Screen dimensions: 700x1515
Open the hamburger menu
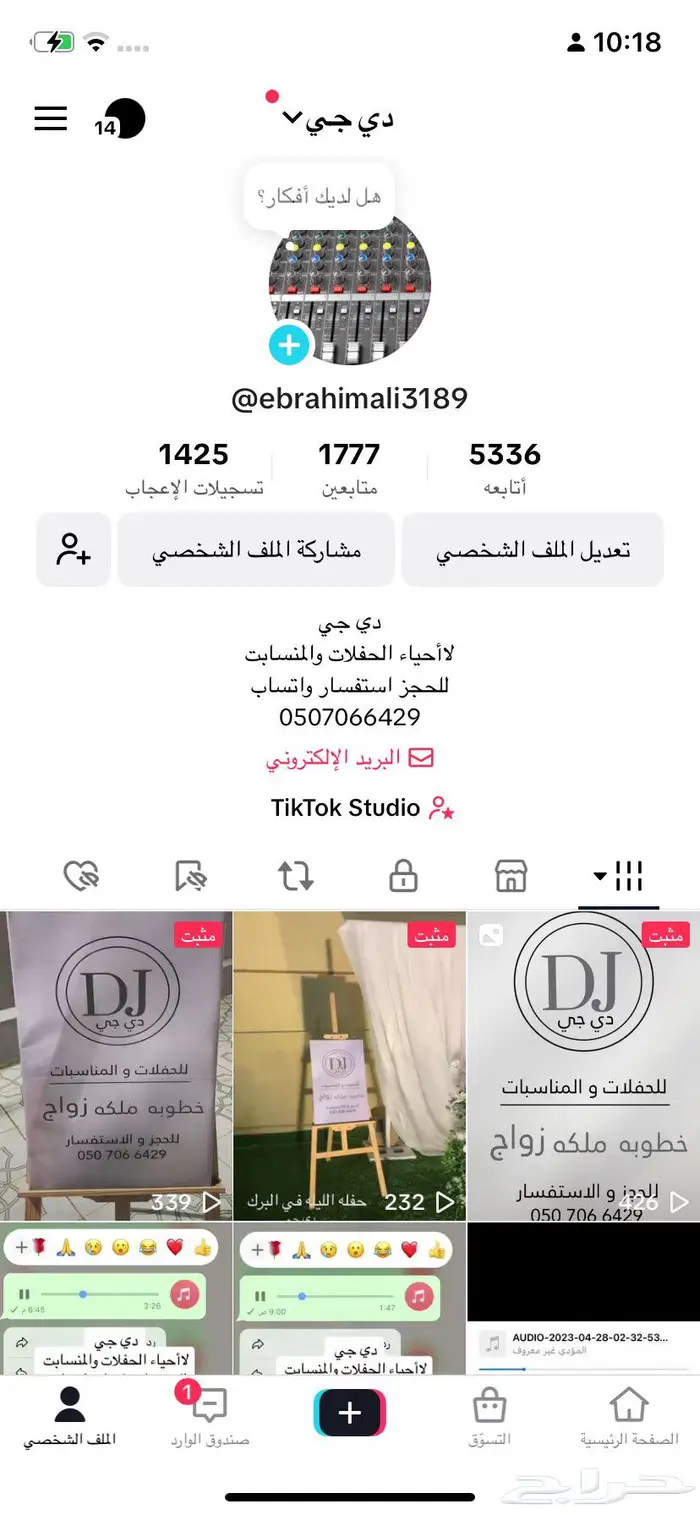(x=51, y=119)
